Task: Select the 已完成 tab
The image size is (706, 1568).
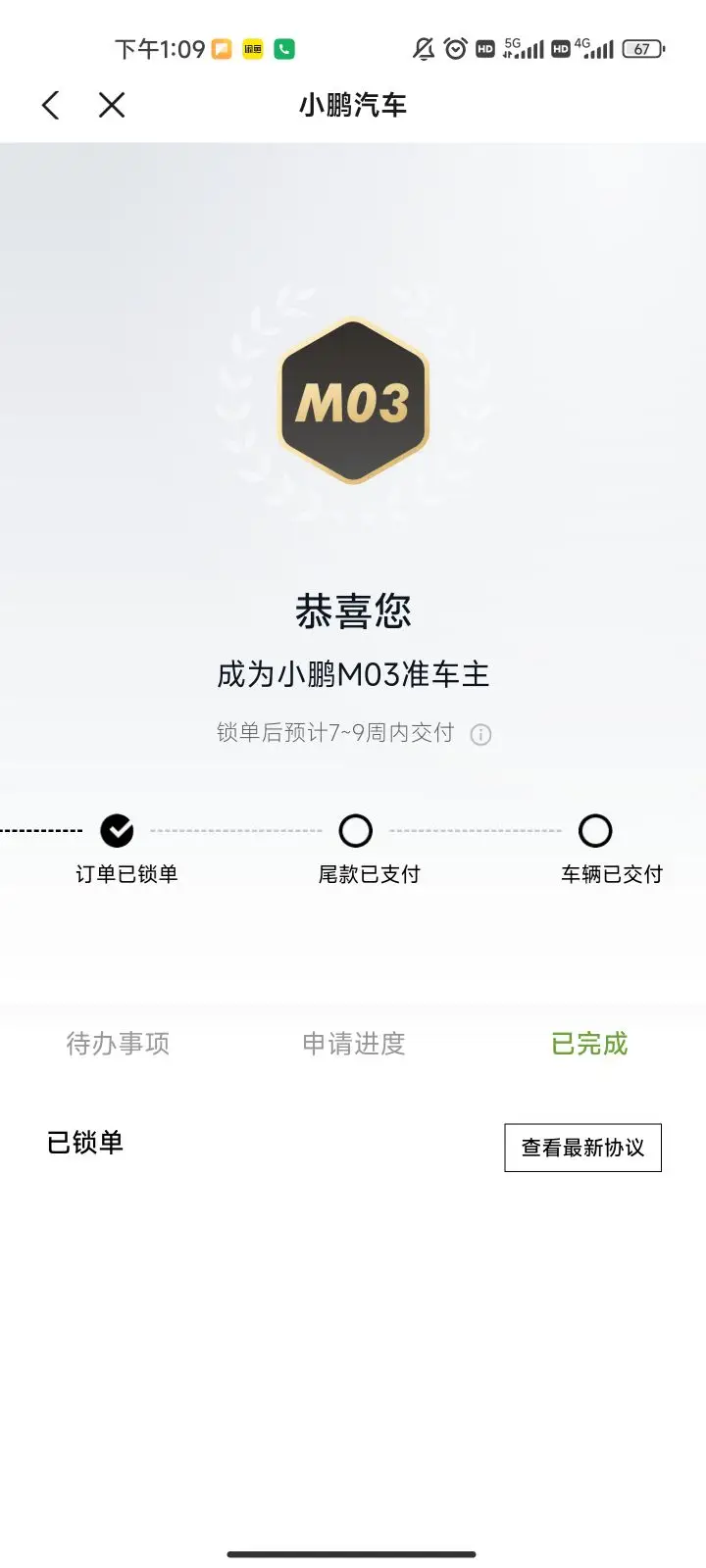Action: [x=588, y=1044]
